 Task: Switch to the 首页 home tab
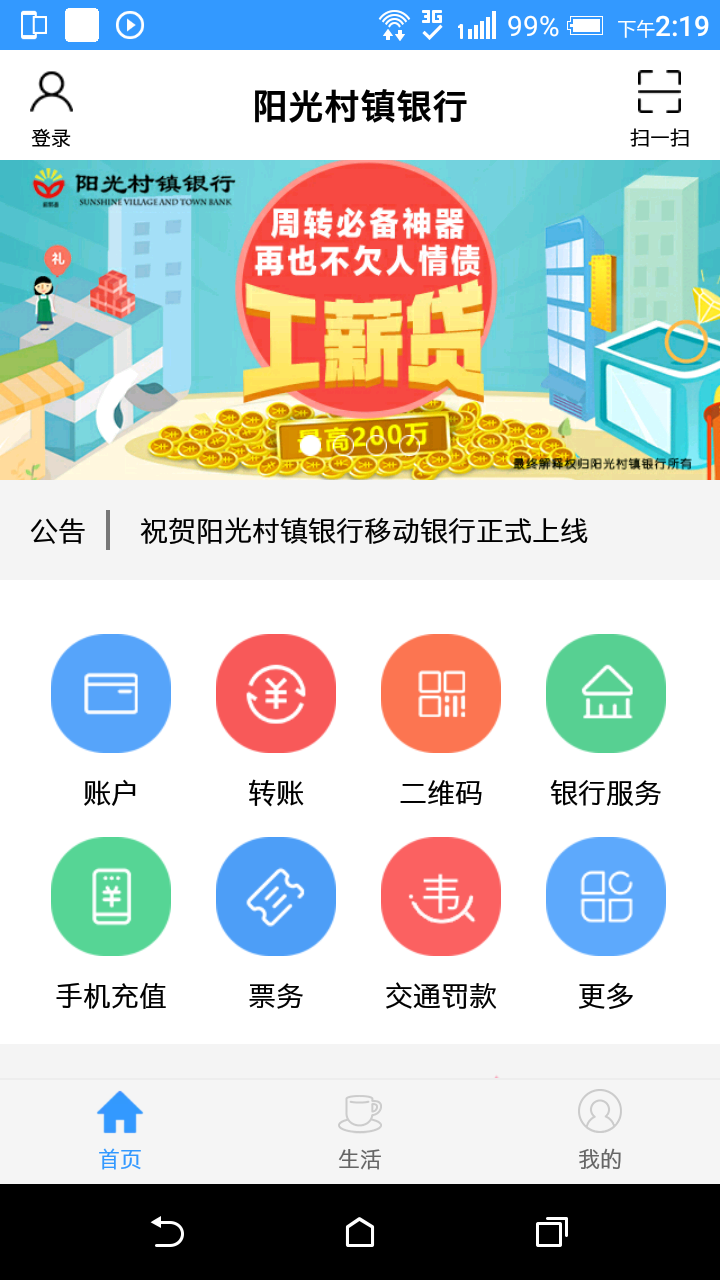(x=120, y=1131)
